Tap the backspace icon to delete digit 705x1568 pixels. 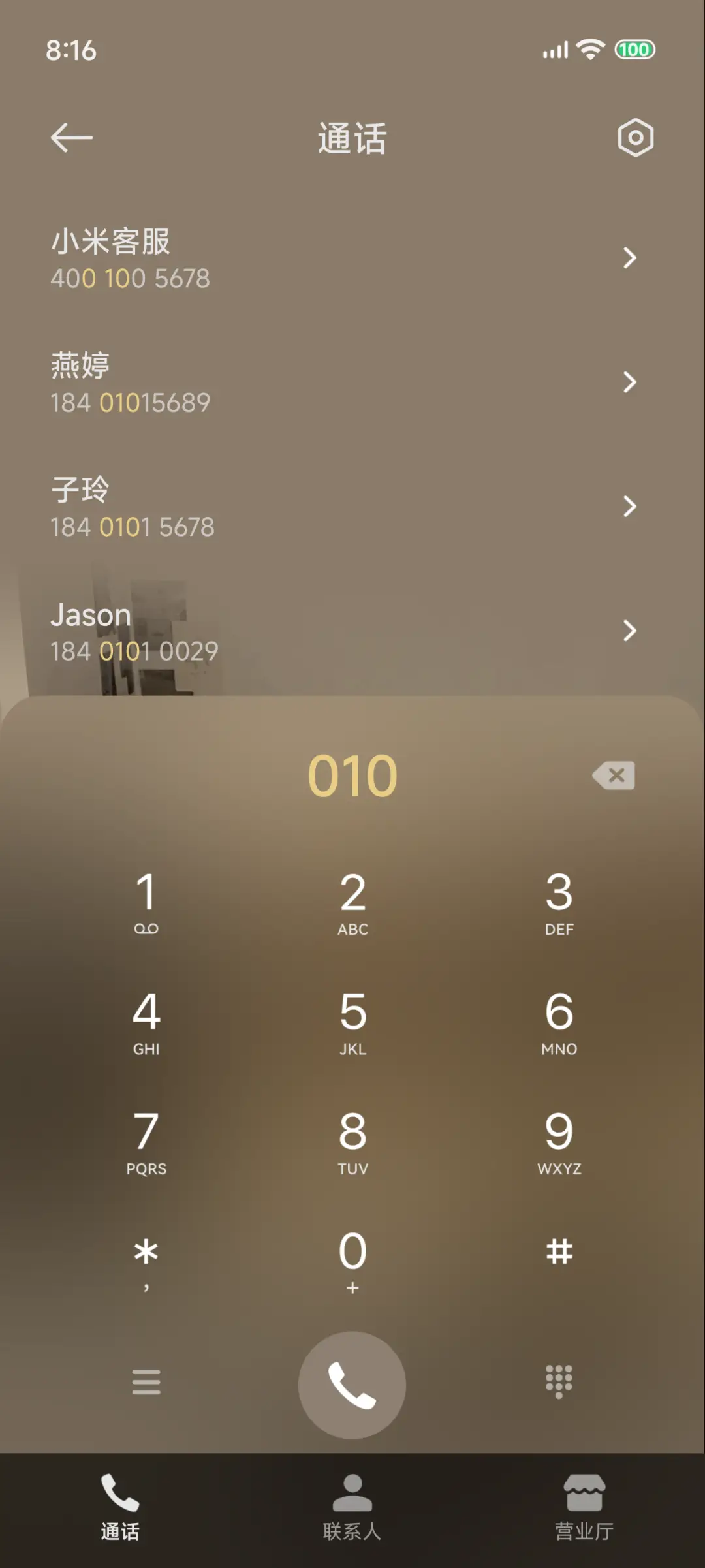[612, 775]
